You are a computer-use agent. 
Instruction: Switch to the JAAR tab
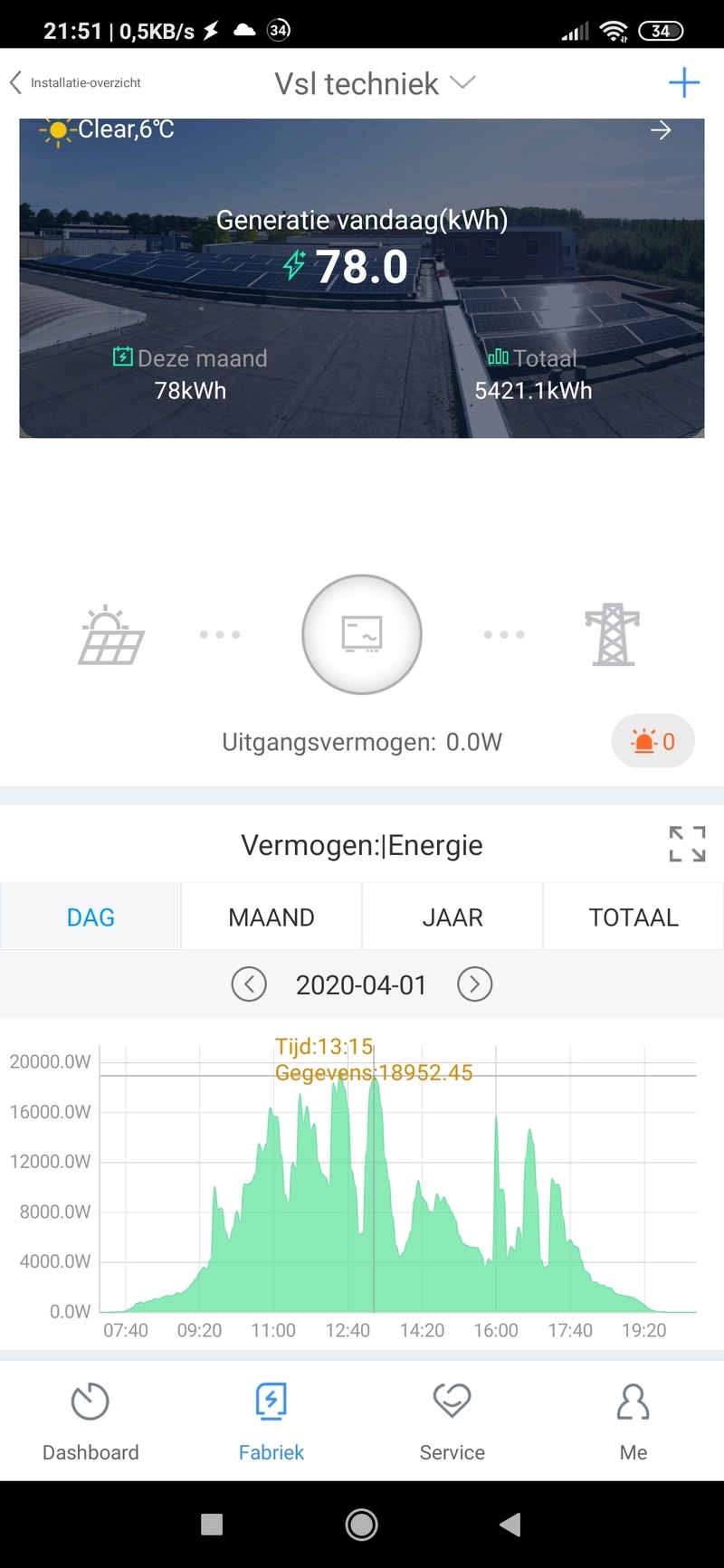tap(452, 917)
